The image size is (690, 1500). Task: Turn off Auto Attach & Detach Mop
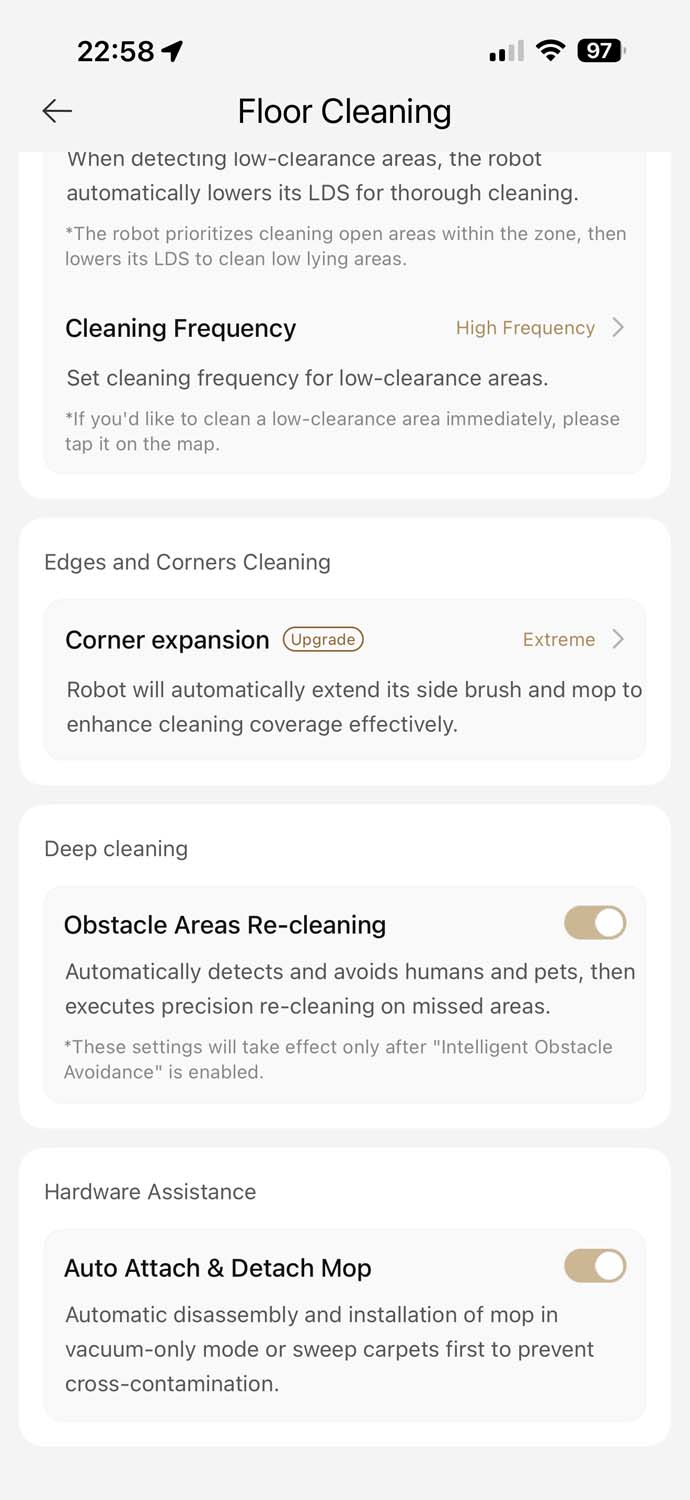pyautogui.click(x=595, y=1266)
